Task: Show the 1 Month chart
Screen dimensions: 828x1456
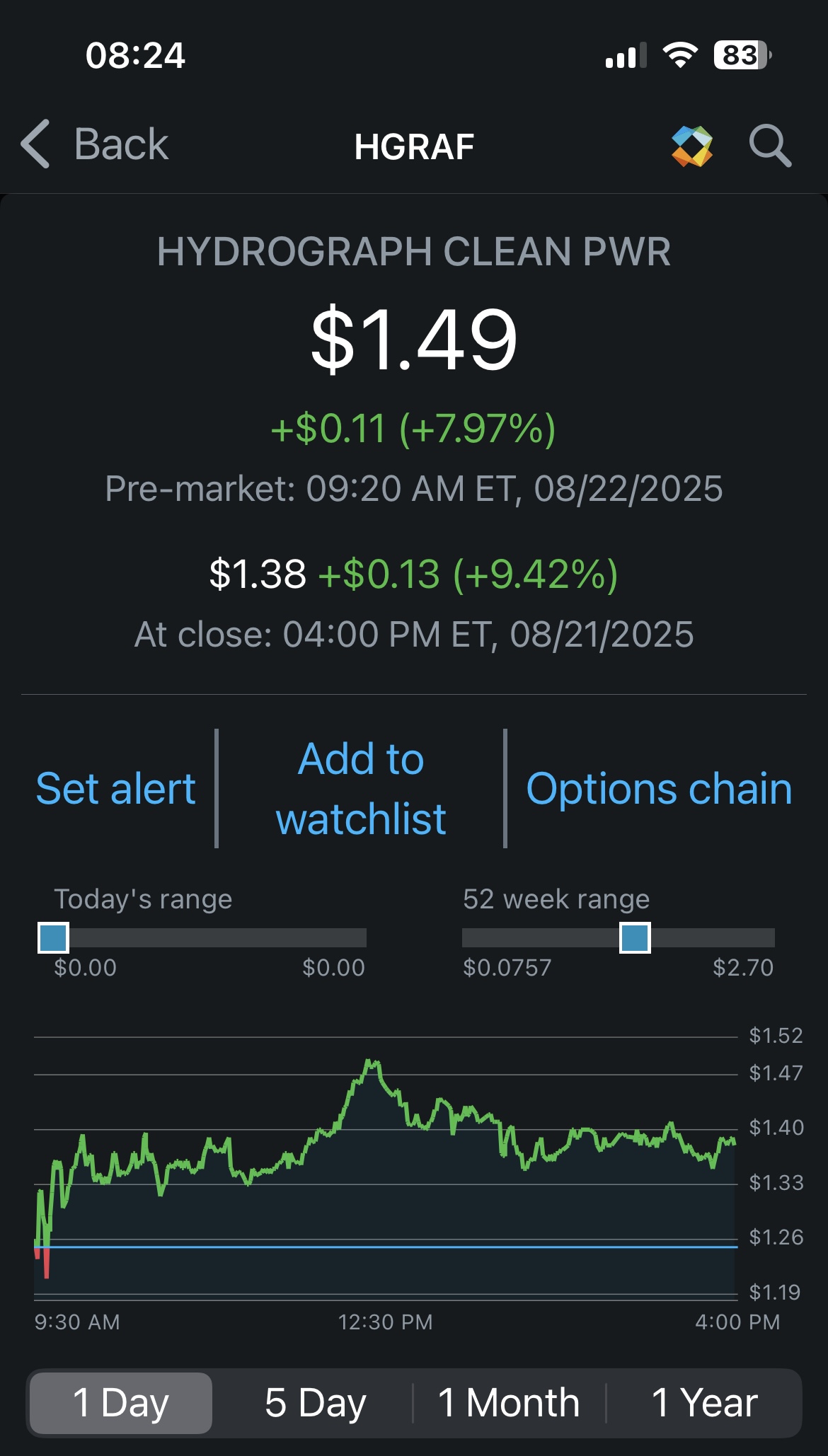Action: coord(509,1403)
